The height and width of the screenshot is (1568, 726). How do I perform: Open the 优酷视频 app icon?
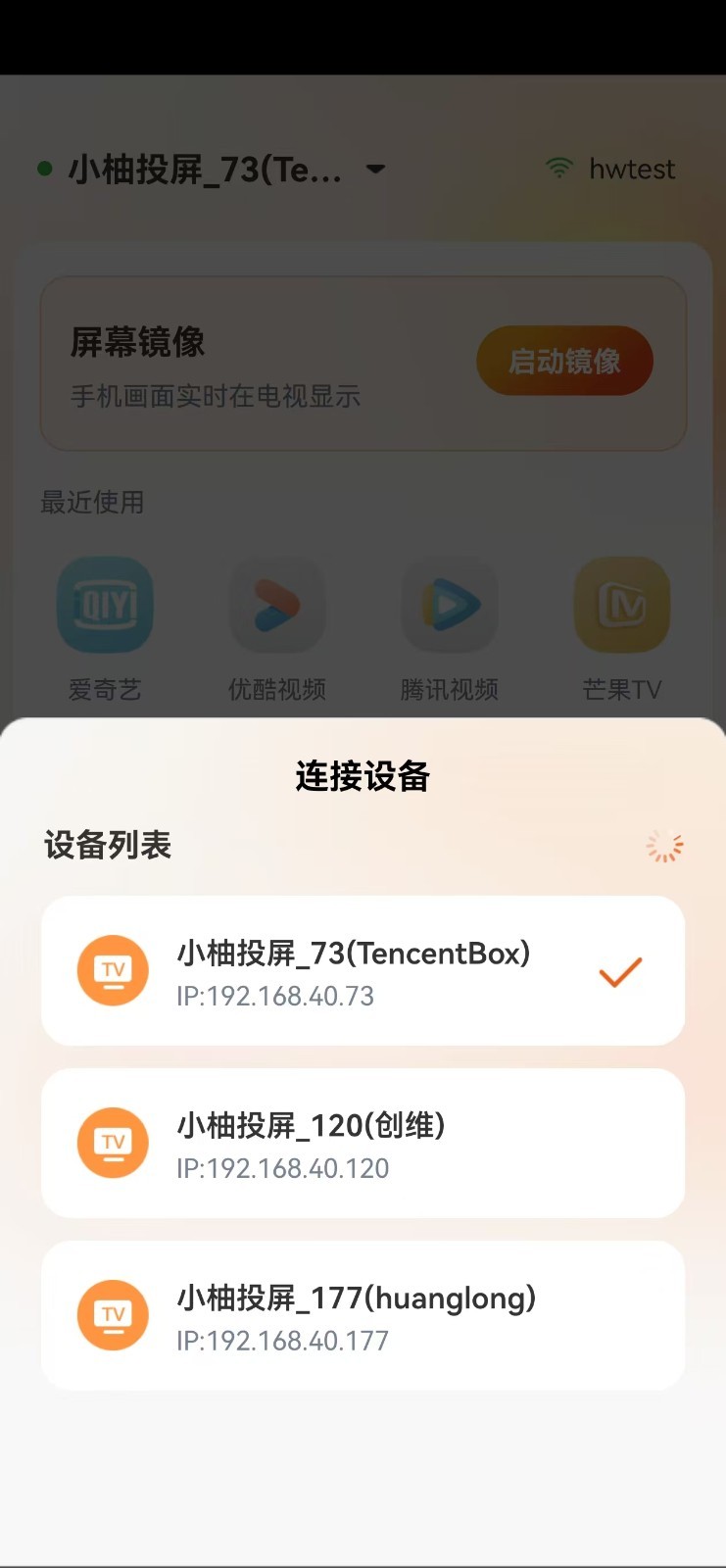pos(277,605)
